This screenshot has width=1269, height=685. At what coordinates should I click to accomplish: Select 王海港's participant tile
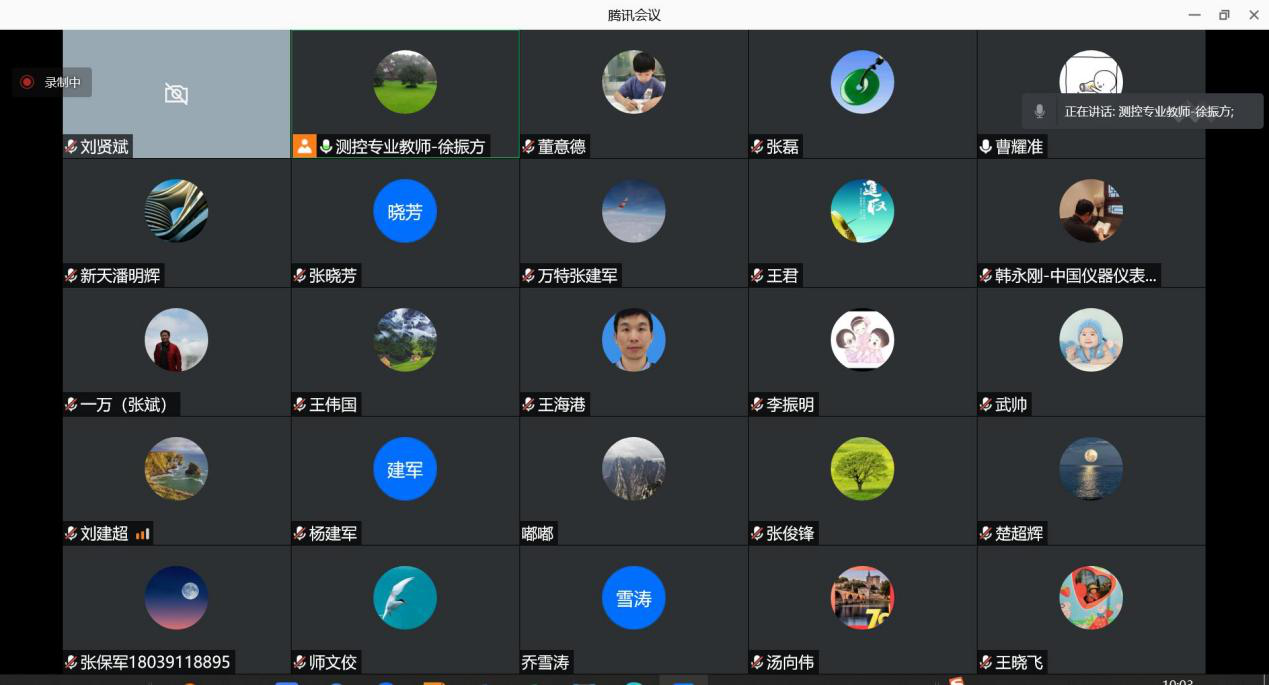click(x=633, y=351)
